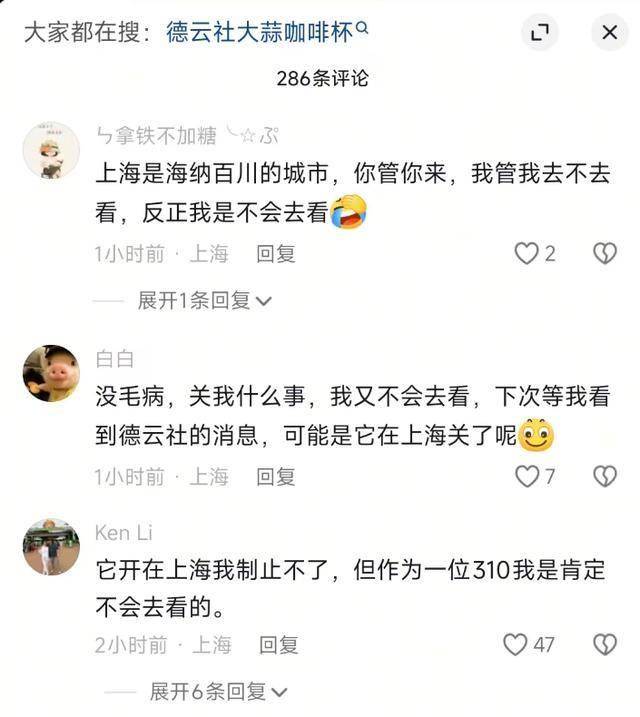Close the comments panel
This screenshot has width=640, height=717.
[609, 34]
